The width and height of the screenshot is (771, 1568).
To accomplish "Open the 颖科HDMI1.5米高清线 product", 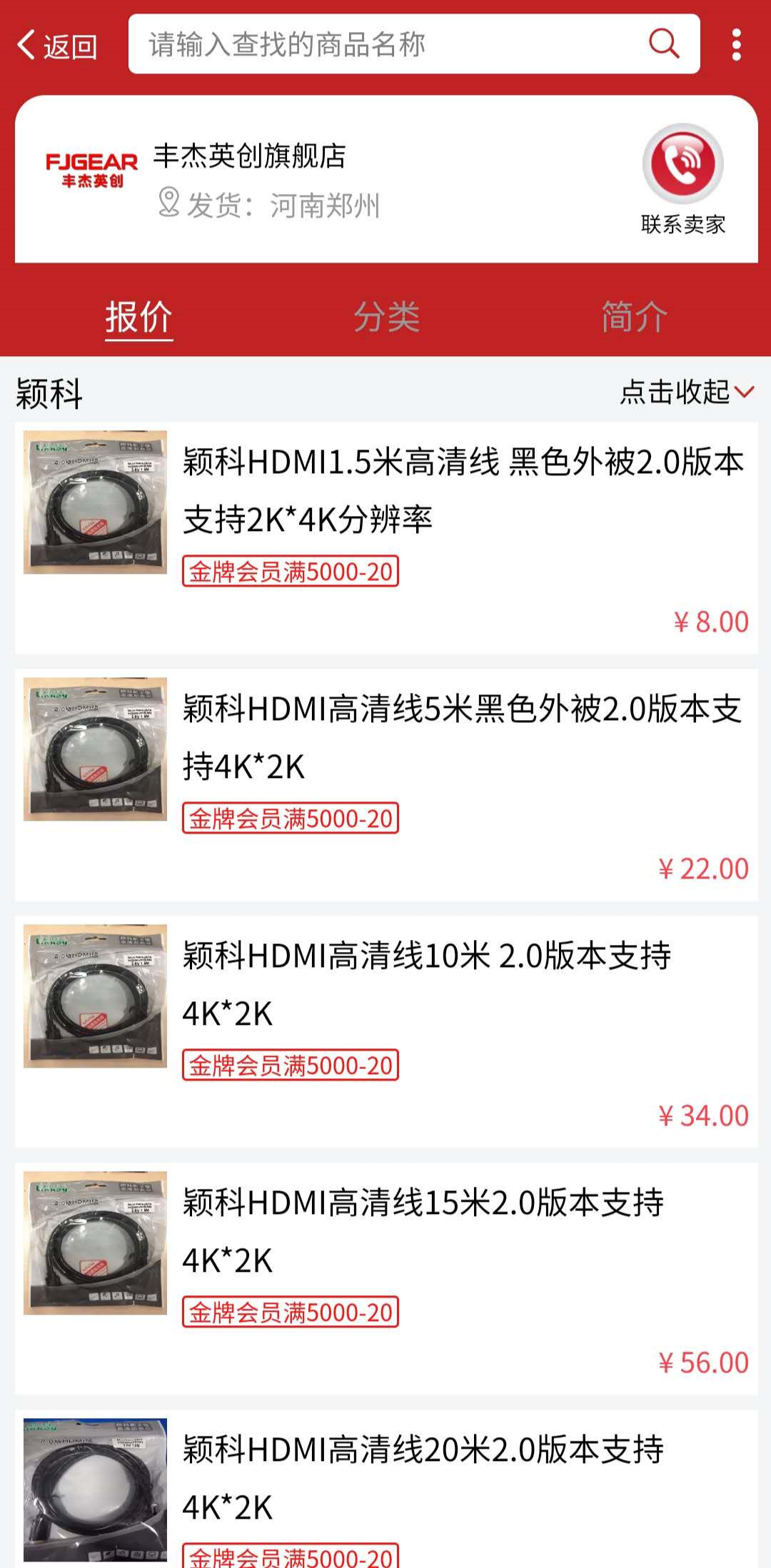I will click(x=386, y=538).
